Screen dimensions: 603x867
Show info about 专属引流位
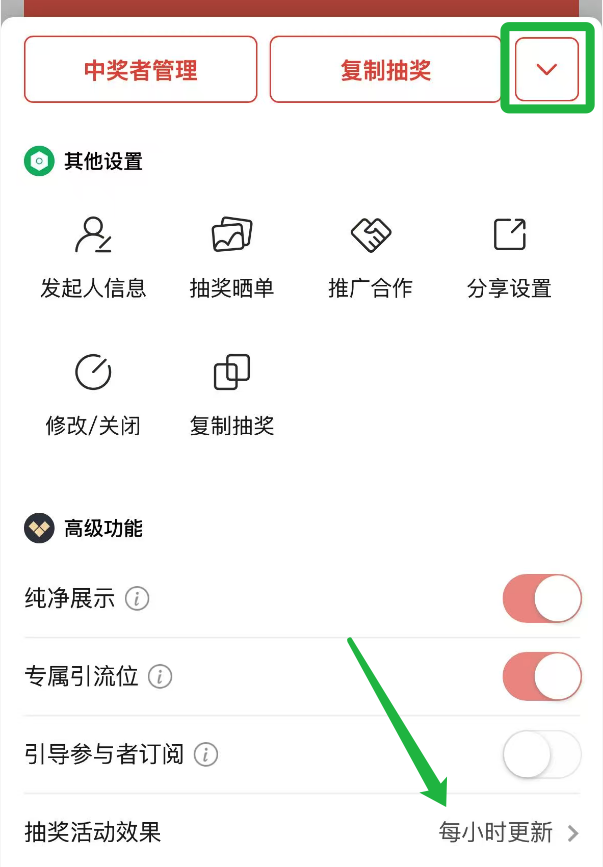[160, 677]
